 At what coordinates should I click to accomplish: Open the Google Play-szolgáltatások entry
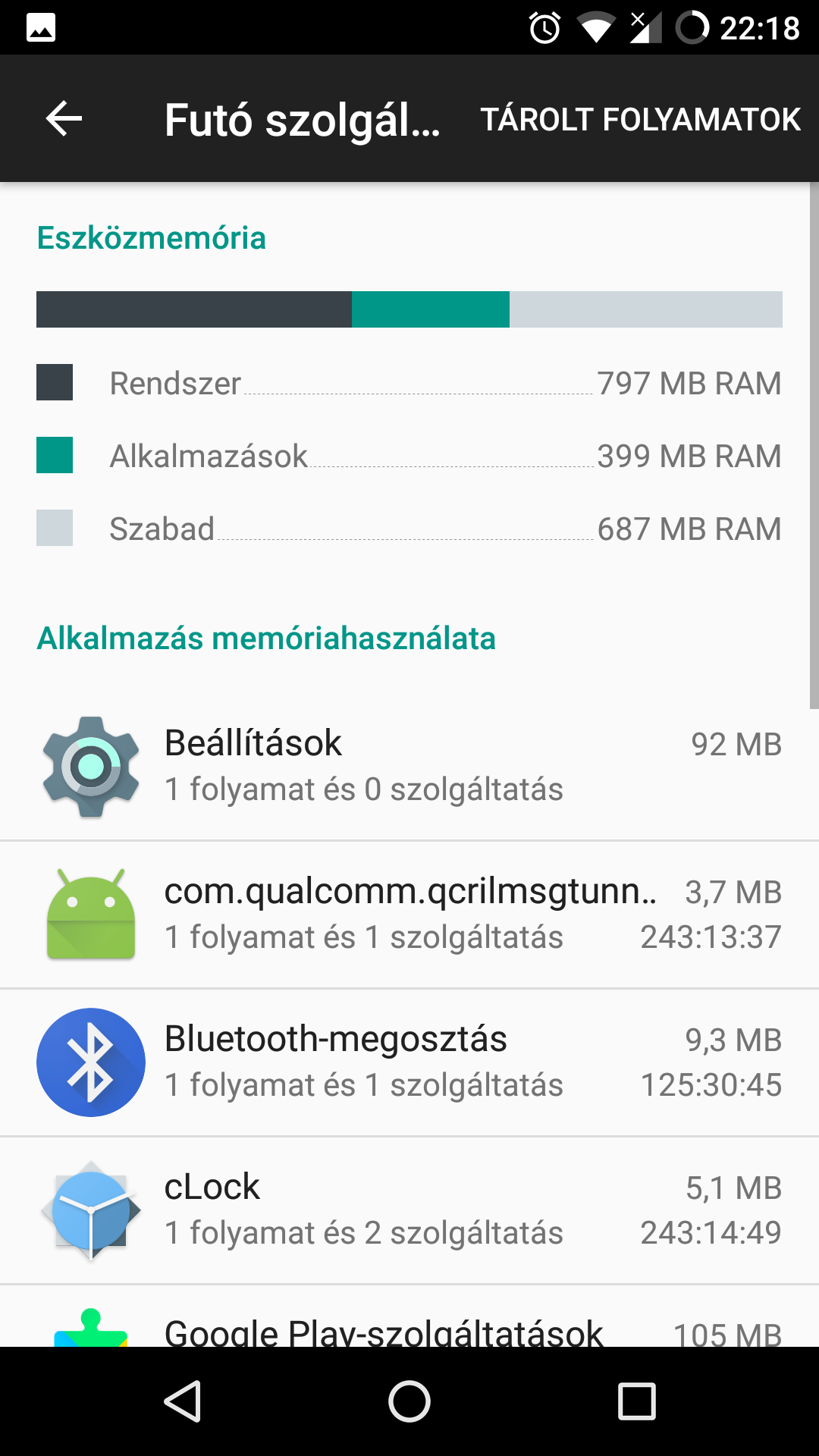pos(409,1316)
